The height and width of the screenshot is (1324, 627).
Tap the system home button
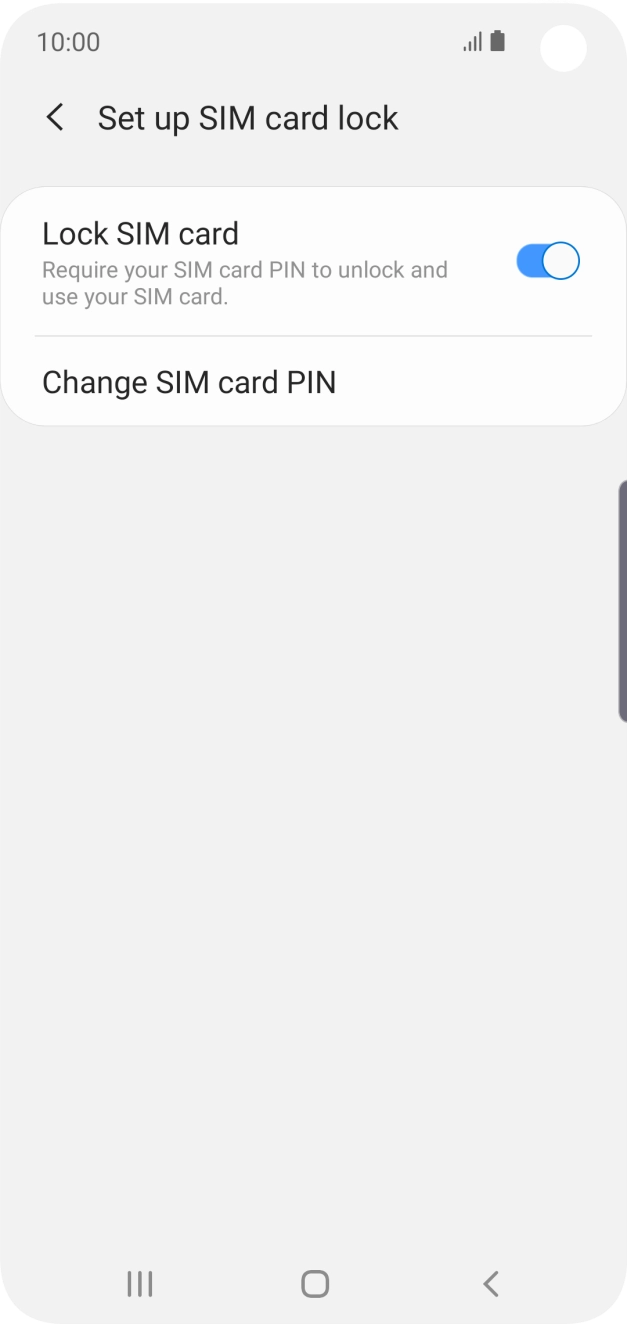click(x=315, y=1284)
